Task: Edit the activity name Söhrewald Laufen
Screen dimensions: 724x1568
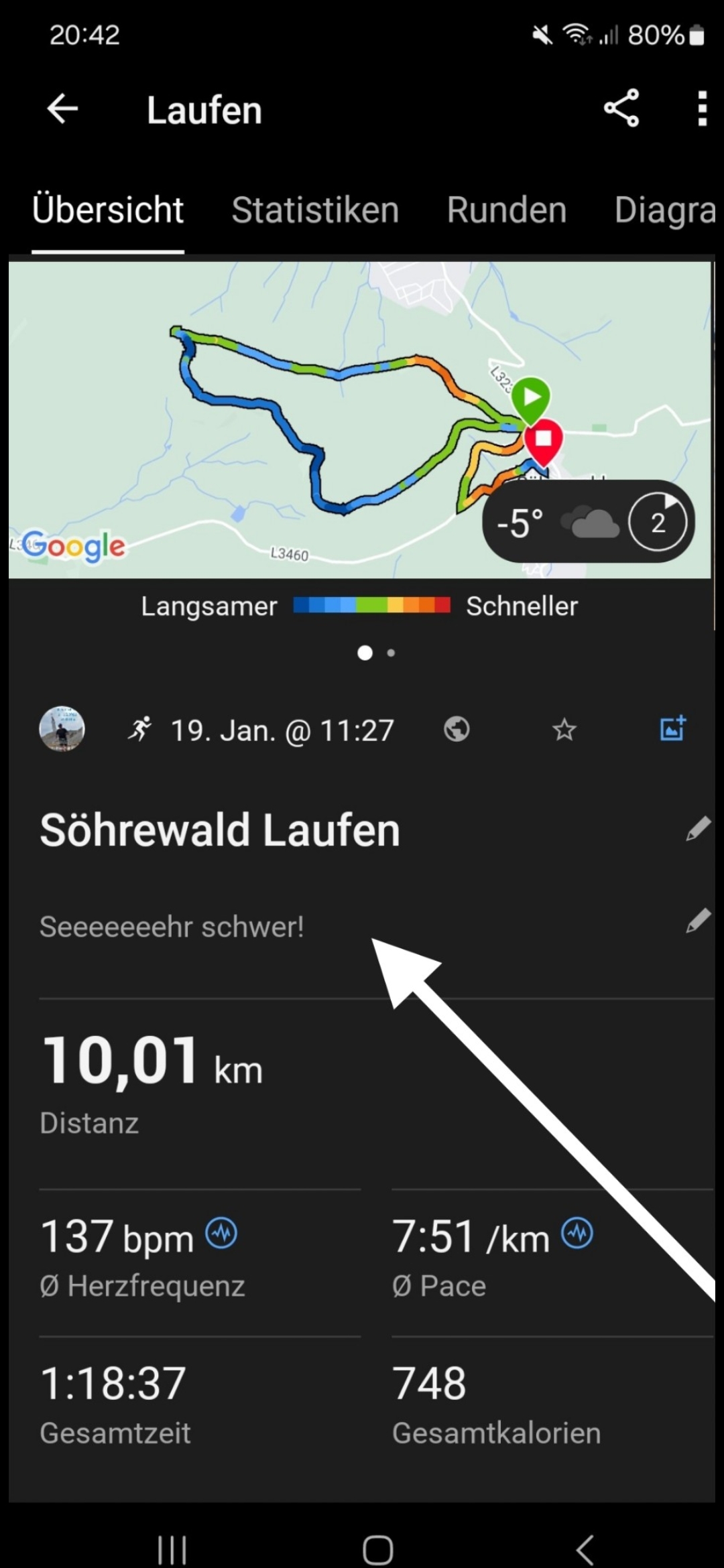Action: [698, 829]
